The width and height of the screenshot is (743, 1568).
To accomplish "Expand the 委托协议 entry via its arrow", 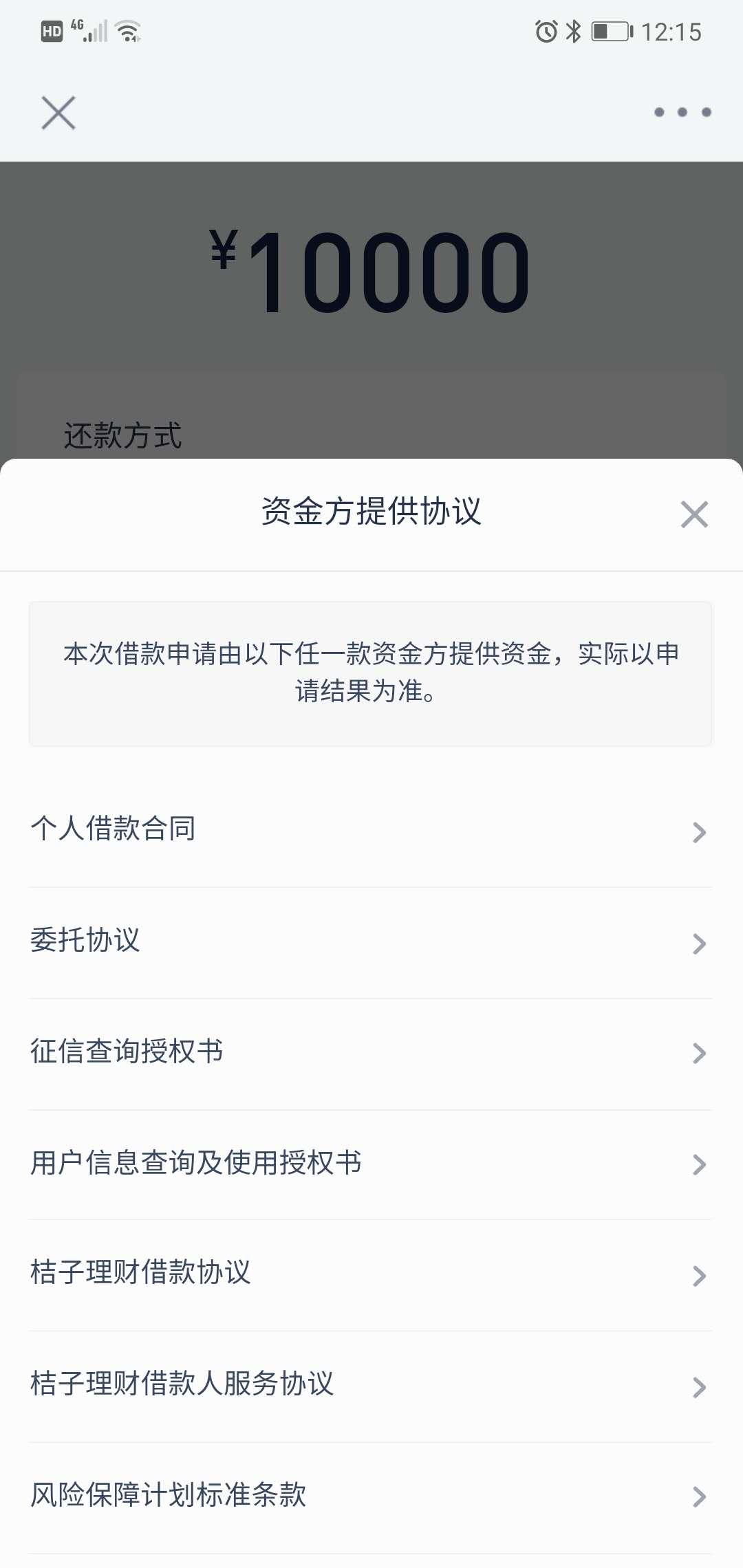I will (700, 944).
